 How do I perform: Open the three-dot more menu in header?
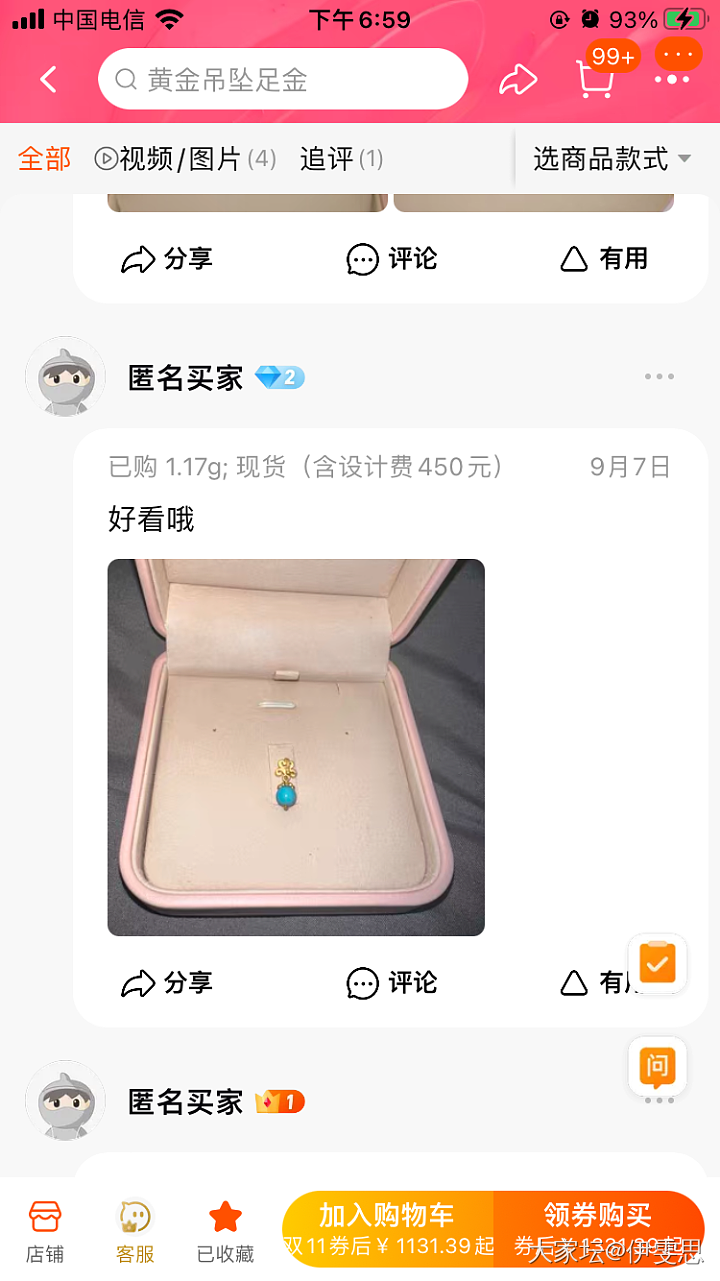click(x=672, y=78)
